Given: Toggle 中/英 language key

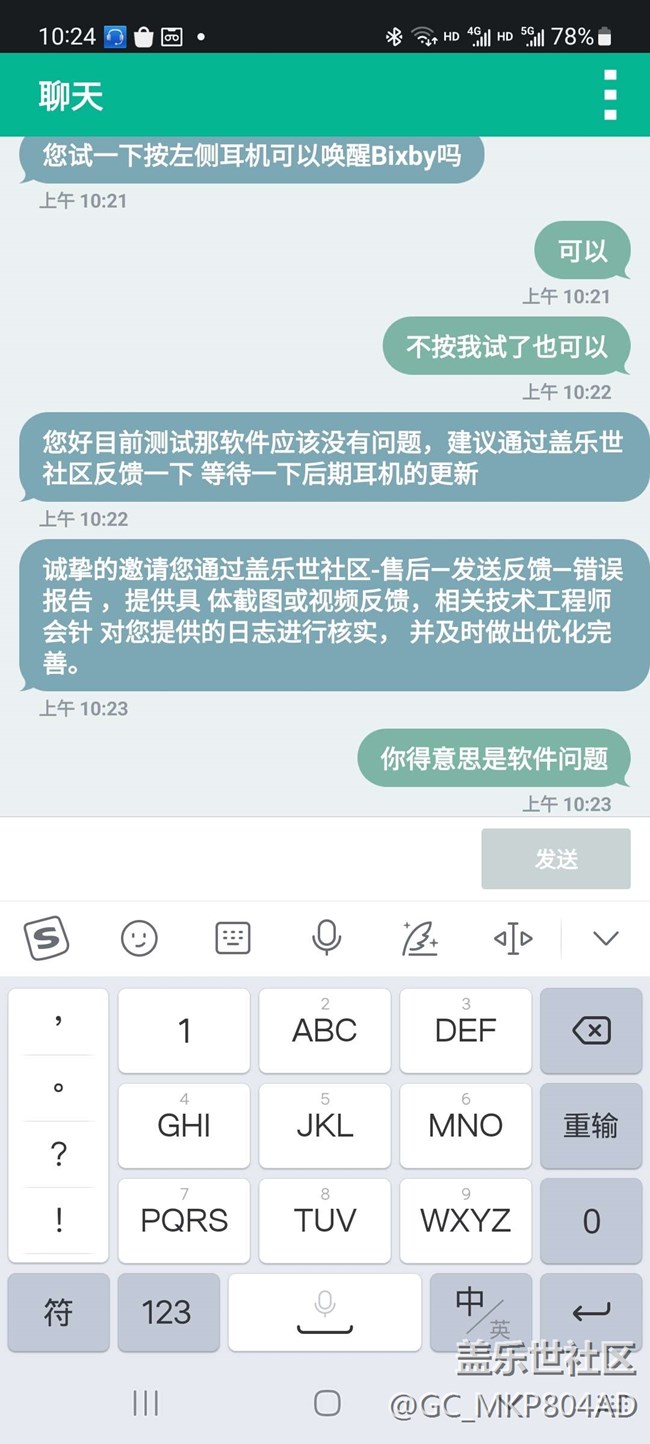Looking at the screenshot, I should coord(481,1312).
